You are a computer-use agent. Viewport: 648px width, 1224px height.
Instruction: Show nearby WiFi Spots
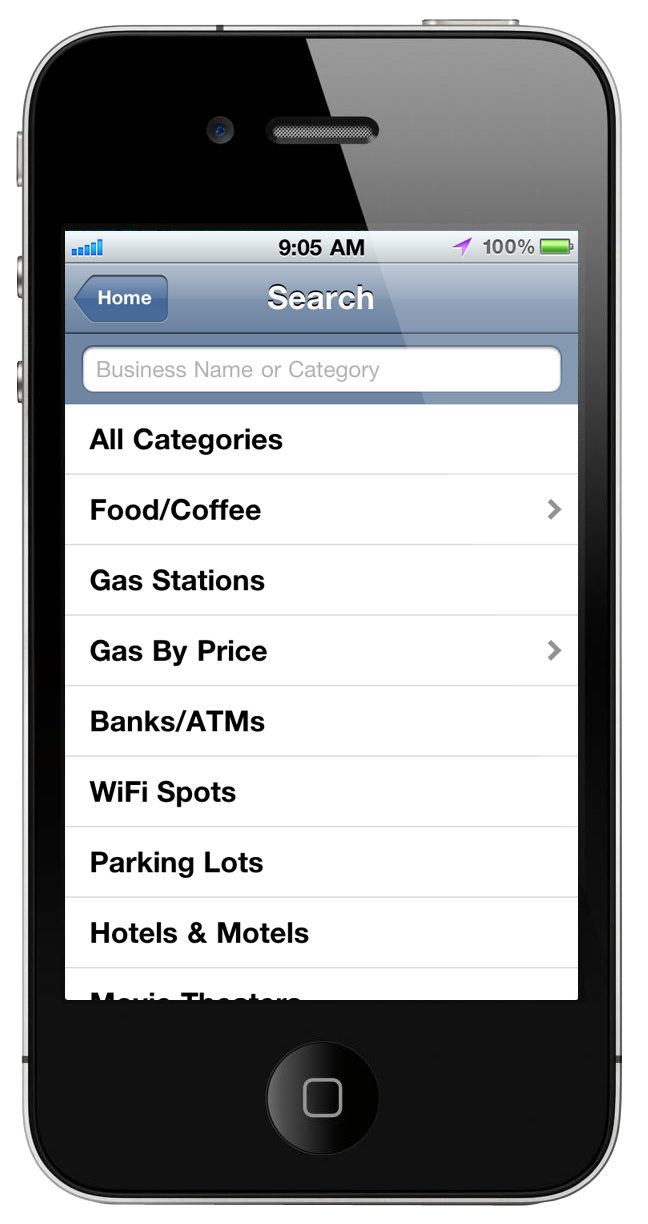click(x=321, y=792)
